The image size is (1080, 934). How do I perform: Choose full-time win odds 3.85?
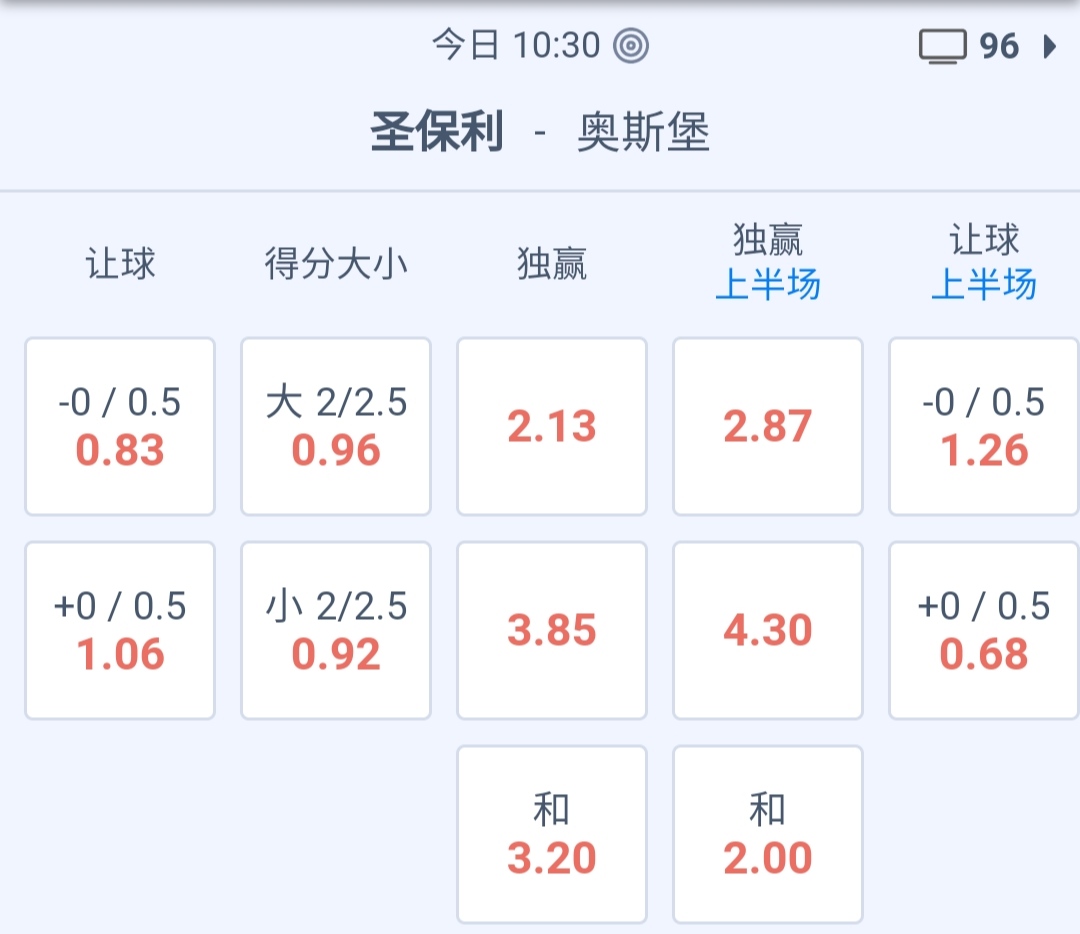552,631
